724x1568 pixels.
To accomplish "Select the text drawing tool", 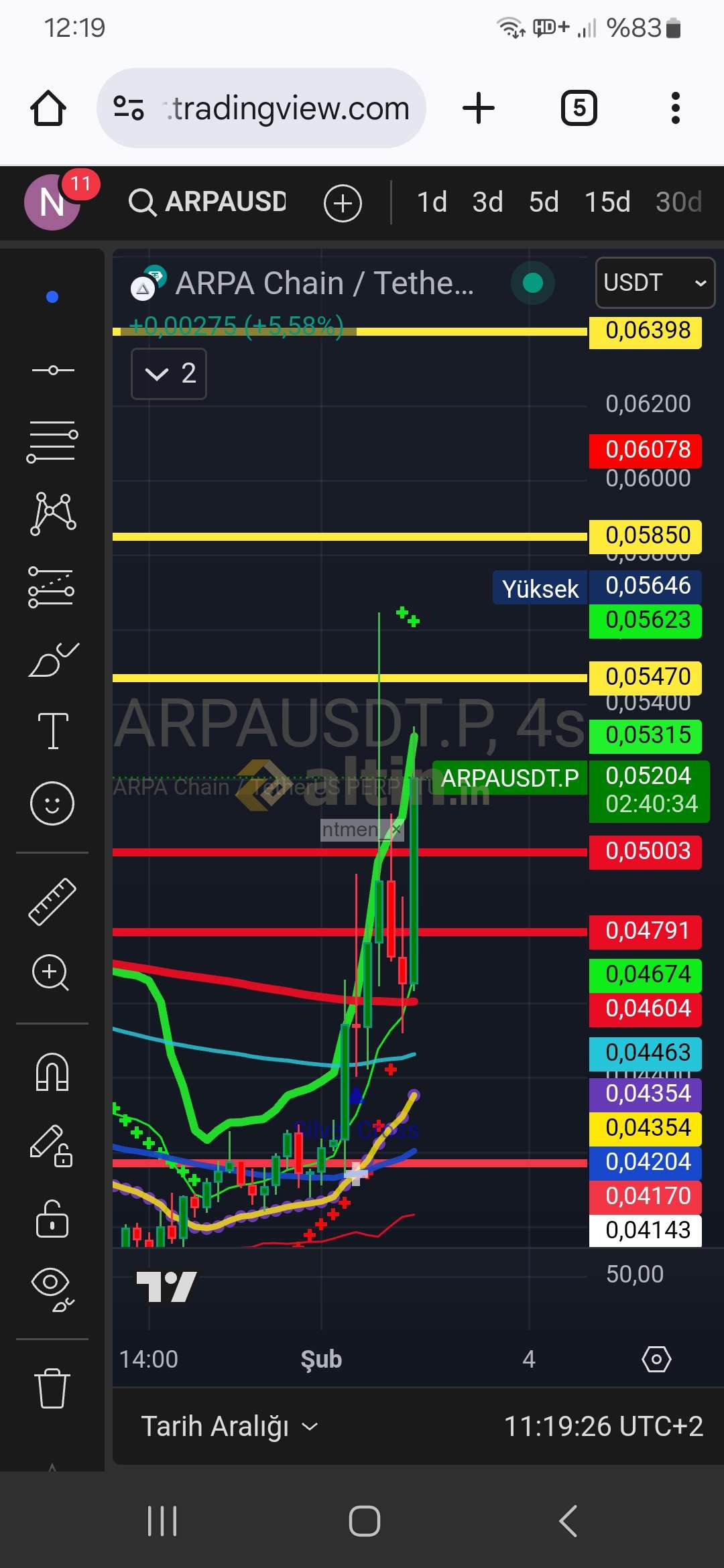I will coord(53,730).
